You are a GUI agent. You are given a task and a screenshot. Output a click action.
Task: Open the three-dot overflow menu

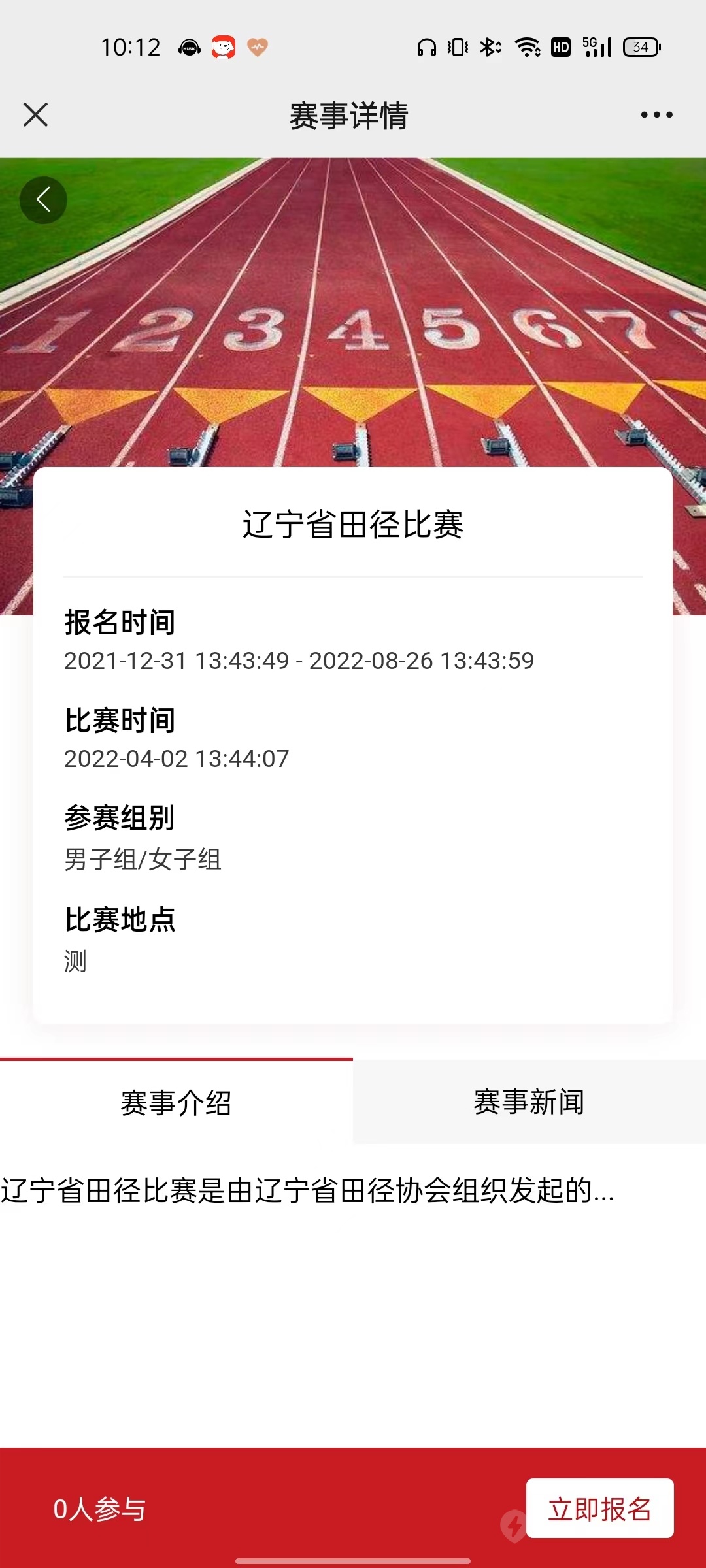click(x=656, y=115)
